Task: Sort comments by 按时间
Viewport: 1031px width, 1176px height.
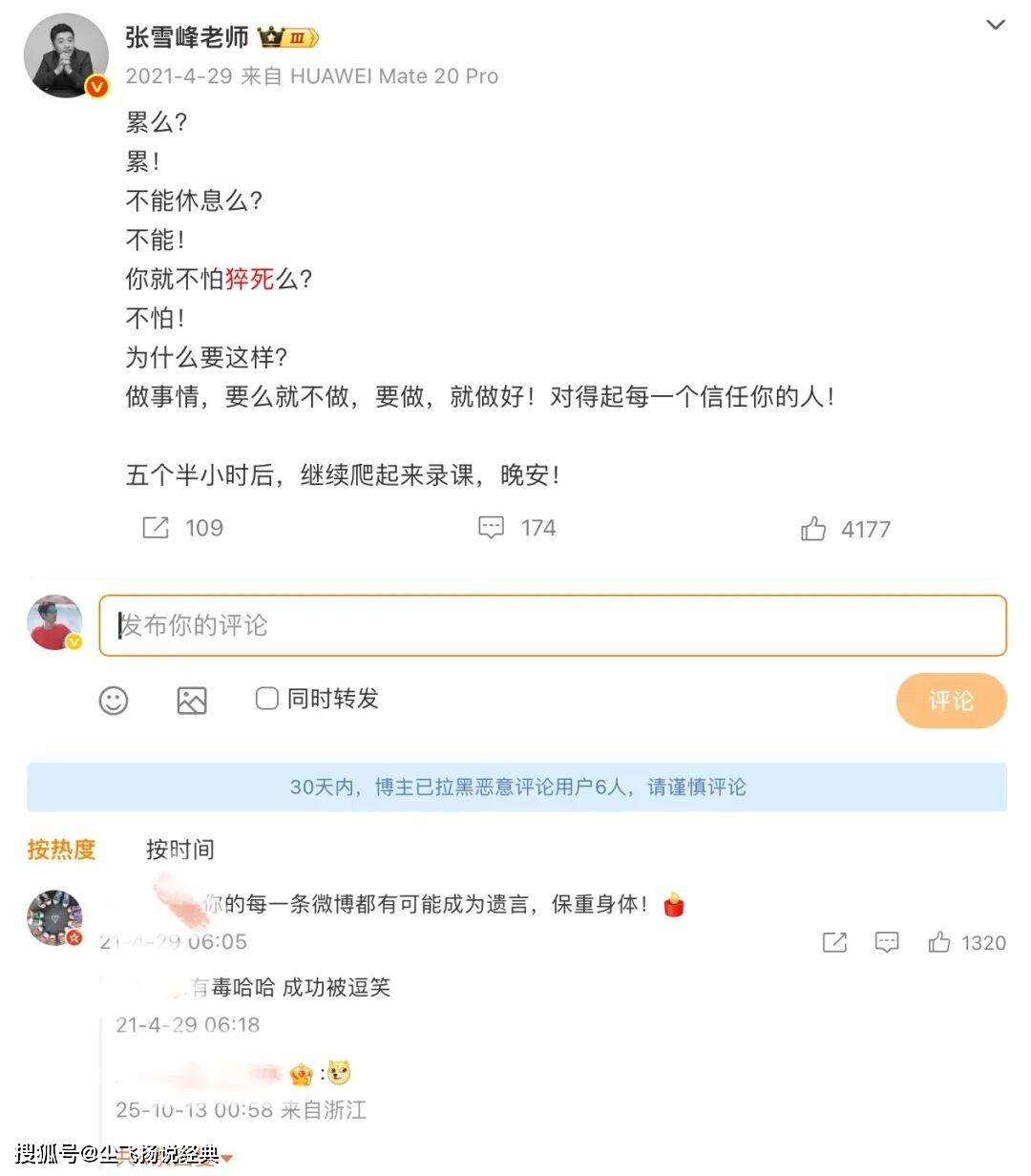Action: [179, 849]
